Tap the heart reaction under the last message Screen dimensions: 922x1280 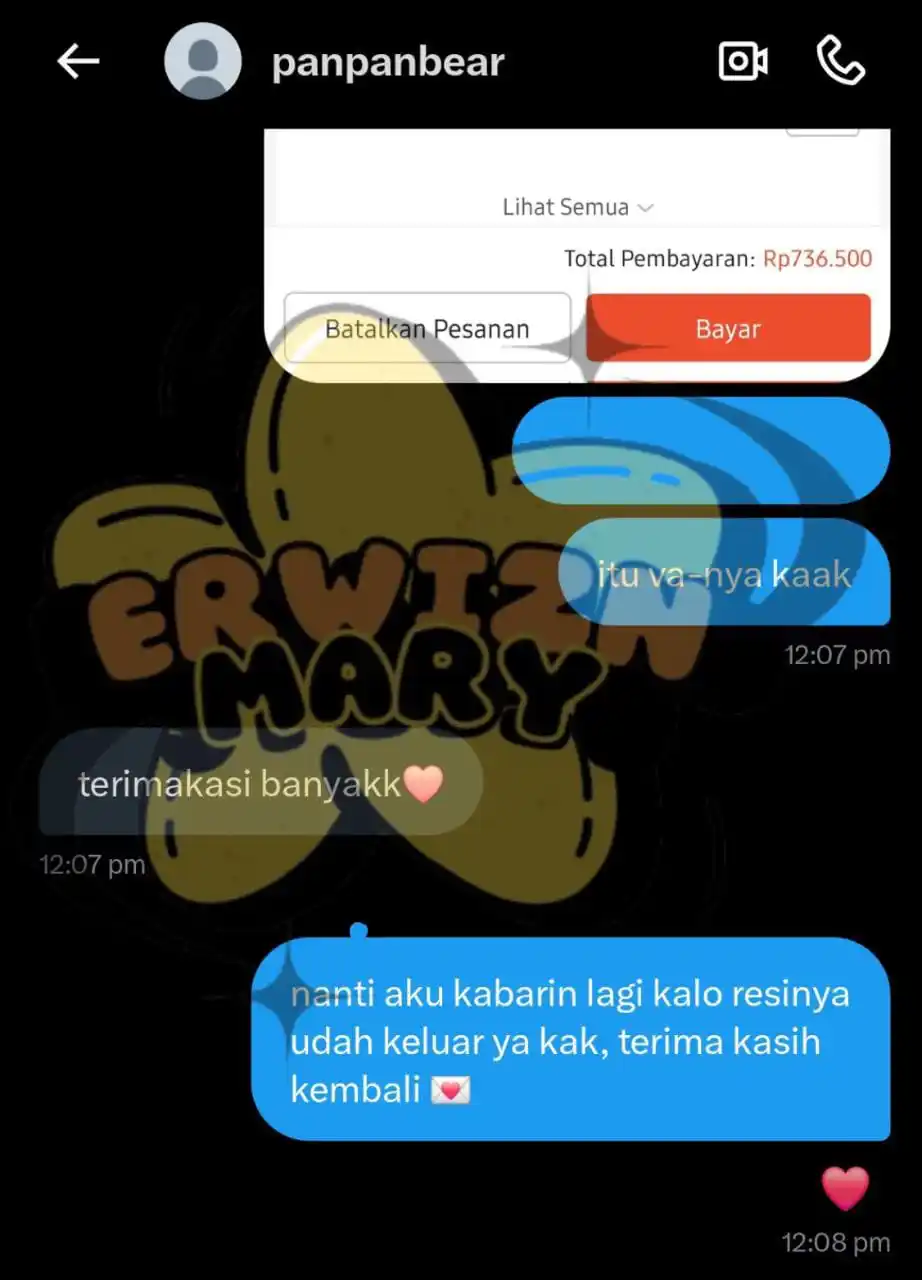[x=845, y=1189]
